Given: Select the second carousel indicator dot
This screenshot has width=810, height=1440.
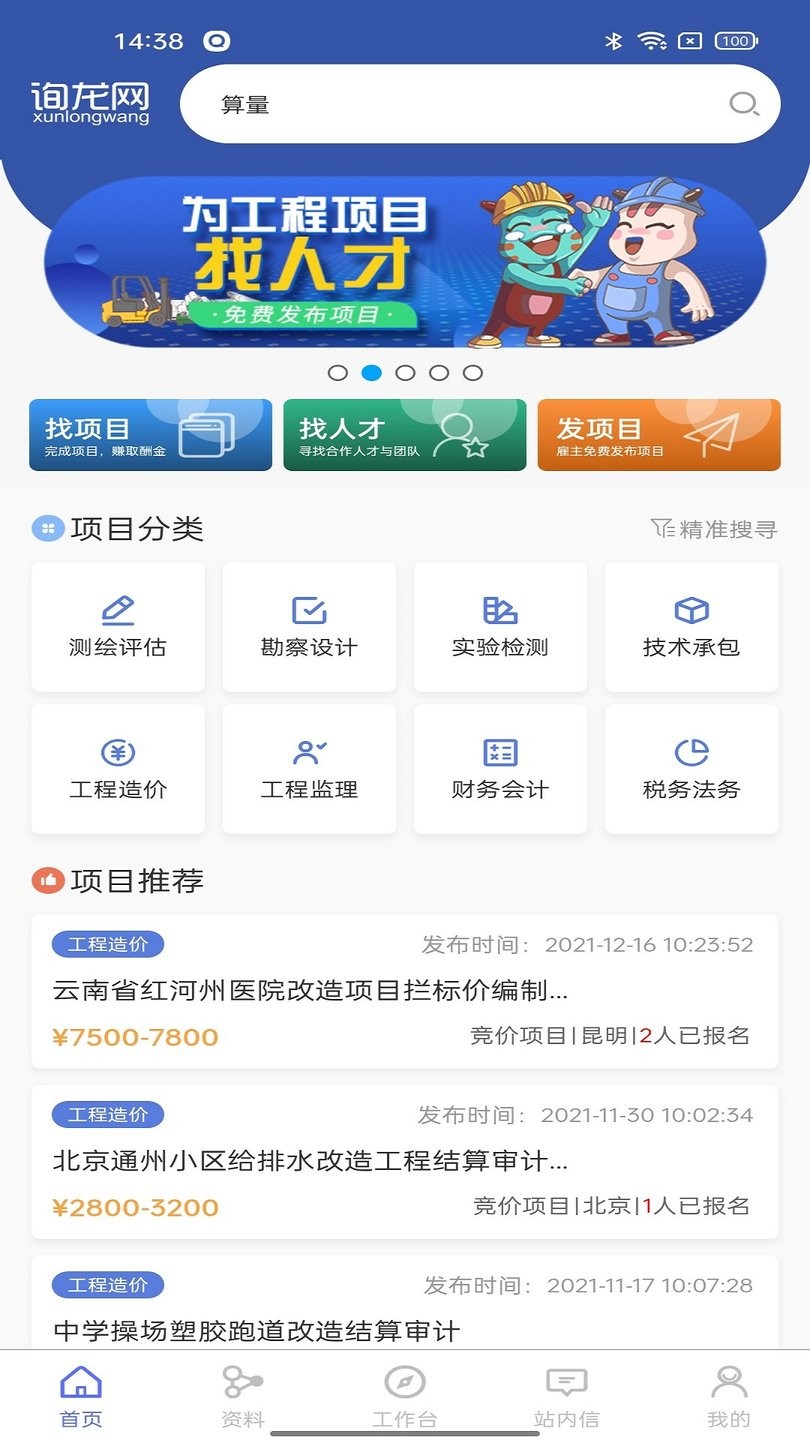Looking at the screenshot, I should coord(372,372).
